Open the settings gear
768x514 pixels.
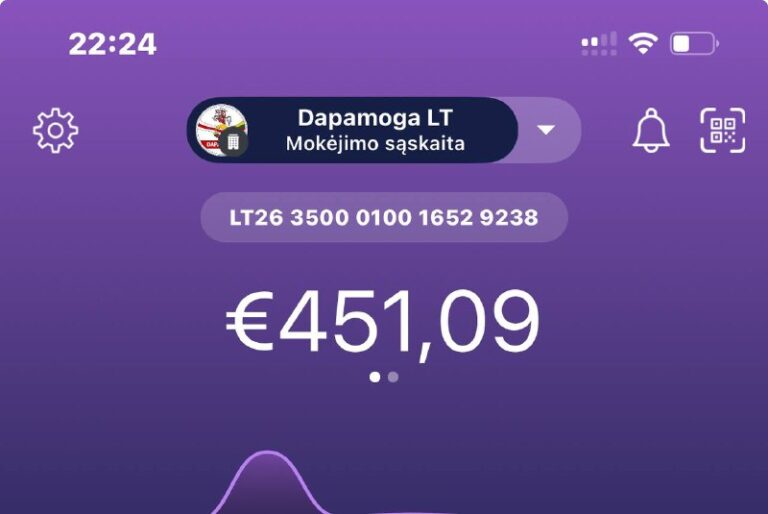(x=55, y=130)
